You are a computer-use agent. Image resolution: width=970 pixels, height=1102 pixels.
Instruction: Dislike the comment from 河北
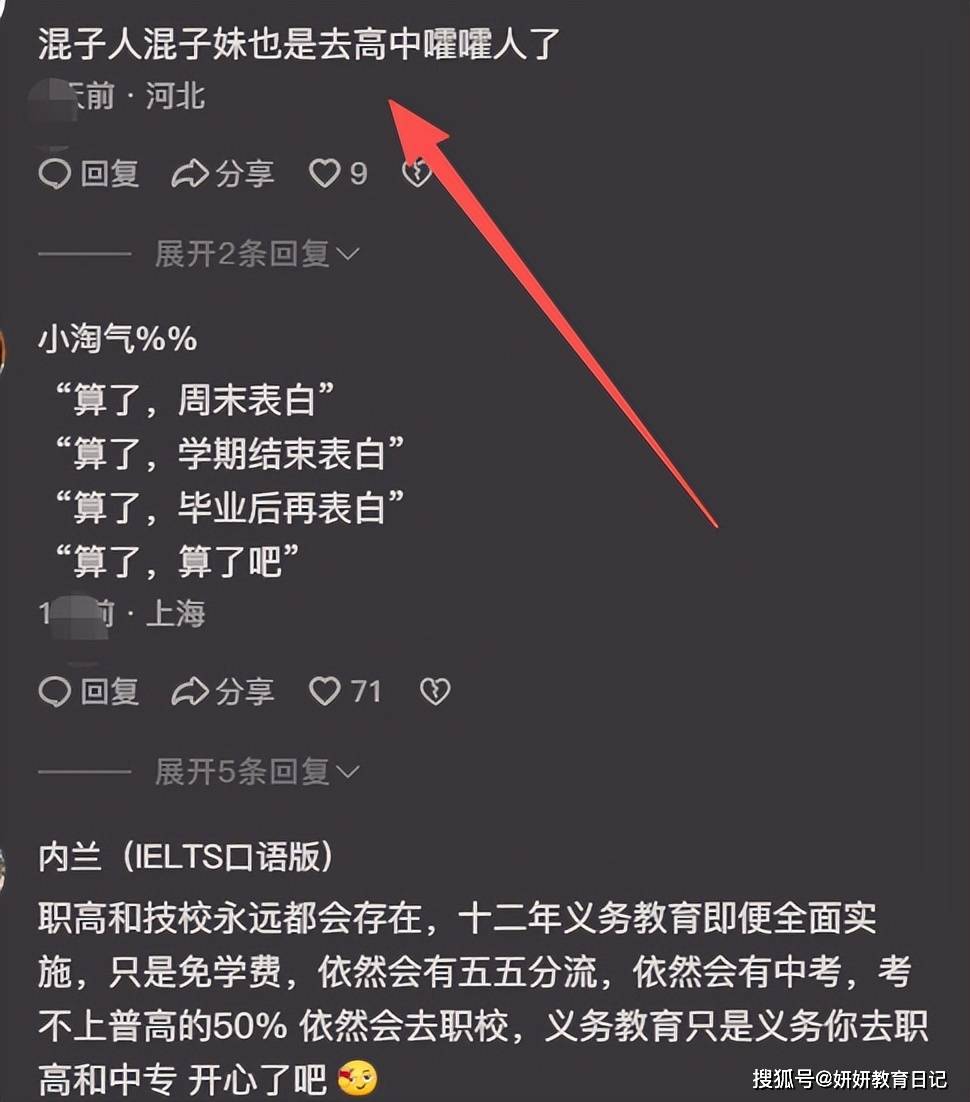tap(414, 174)
